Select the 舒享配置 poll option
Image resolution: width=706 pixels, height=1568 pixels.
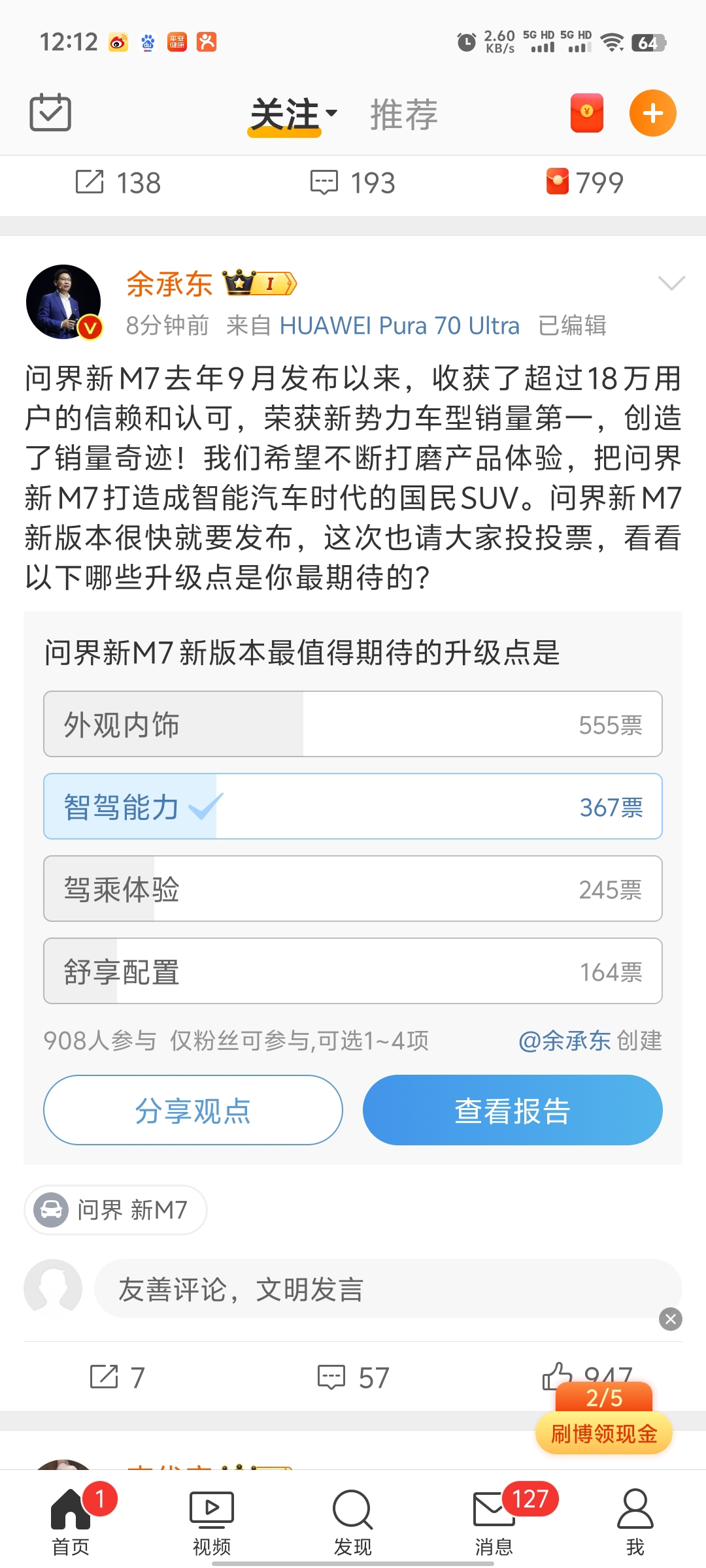point(353,972)
